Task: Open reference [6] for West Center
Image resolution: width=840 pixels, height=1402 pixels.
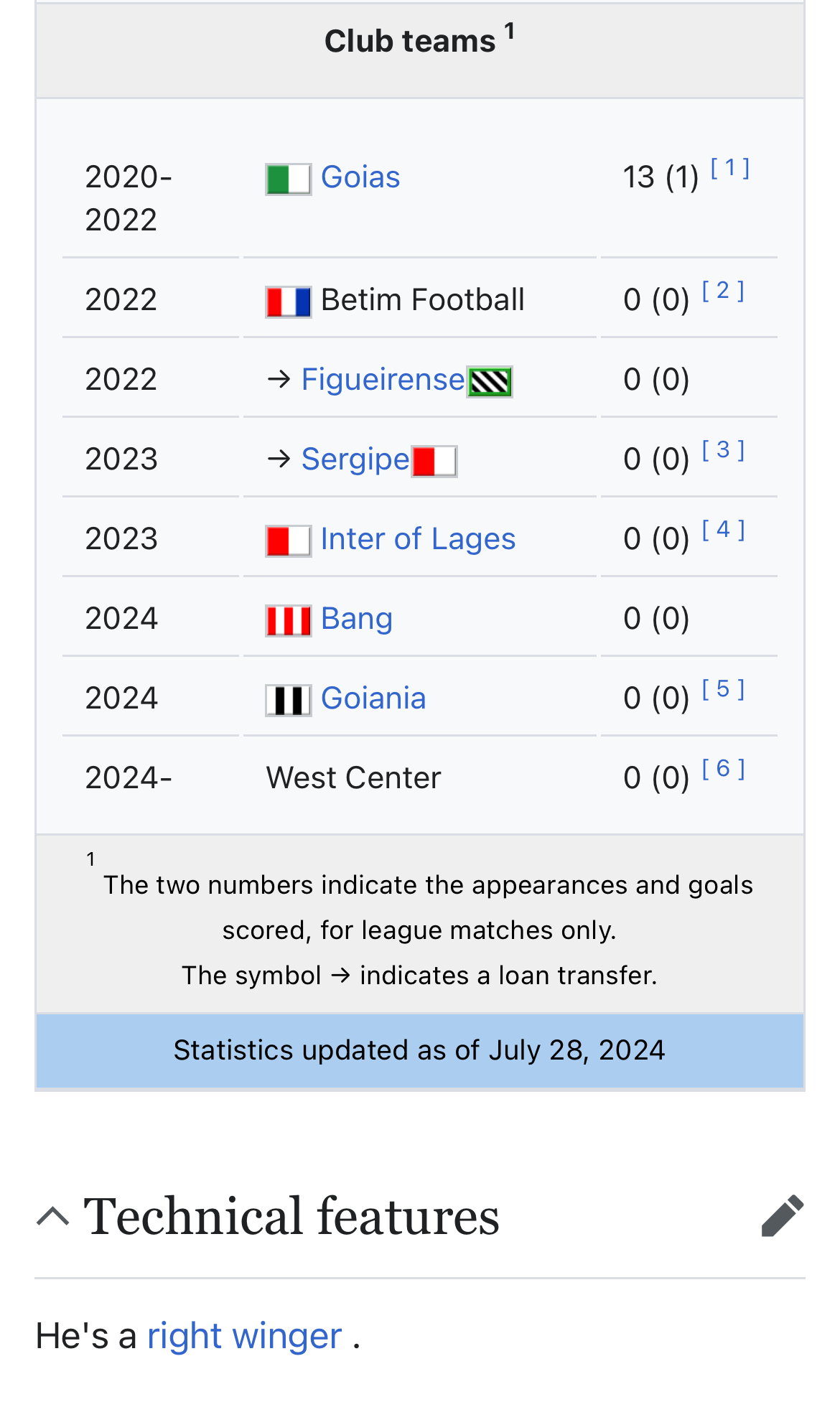Action: (724, 769)
